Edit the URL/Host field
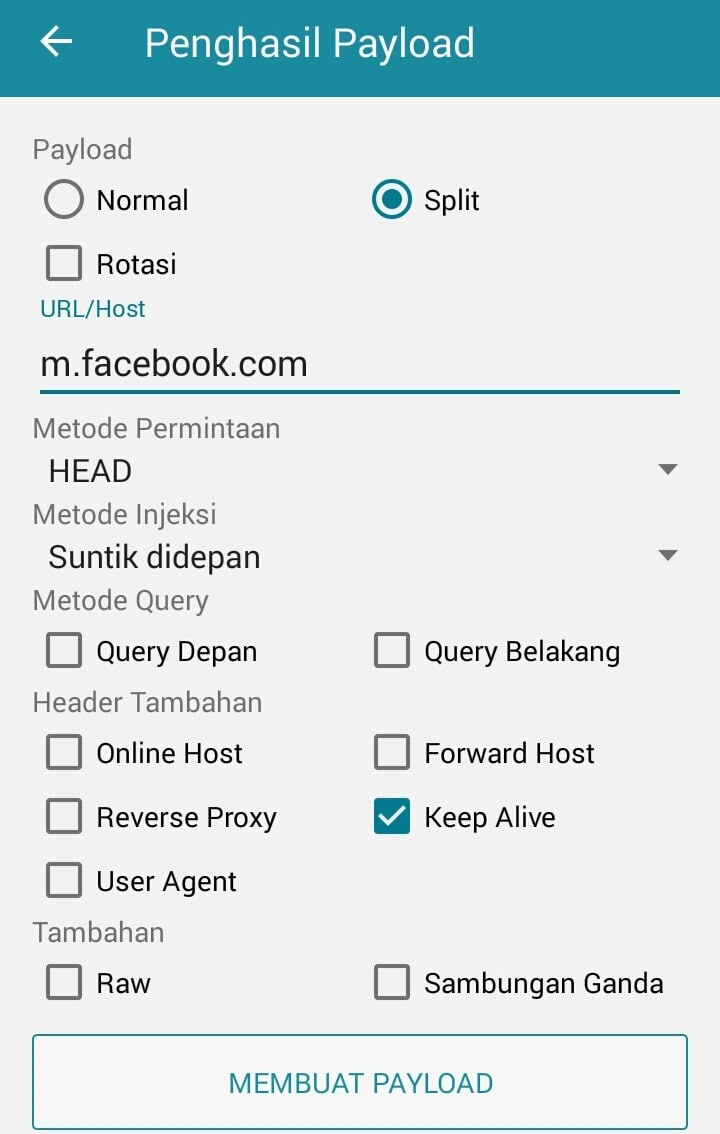720x1134 pixels. pos(358,364)
